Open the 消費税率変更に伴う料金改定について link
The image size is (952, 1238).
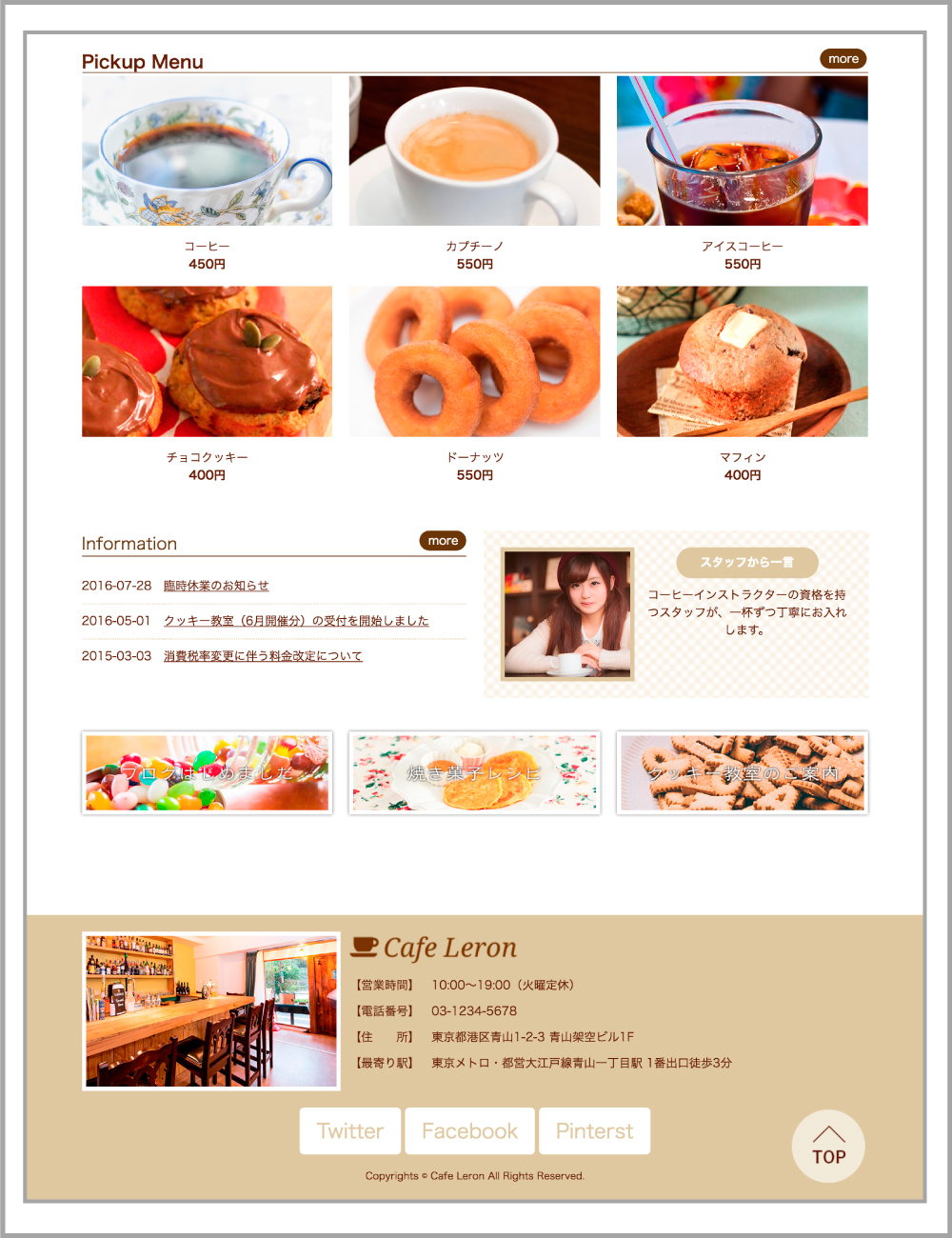tap(263, 656)
